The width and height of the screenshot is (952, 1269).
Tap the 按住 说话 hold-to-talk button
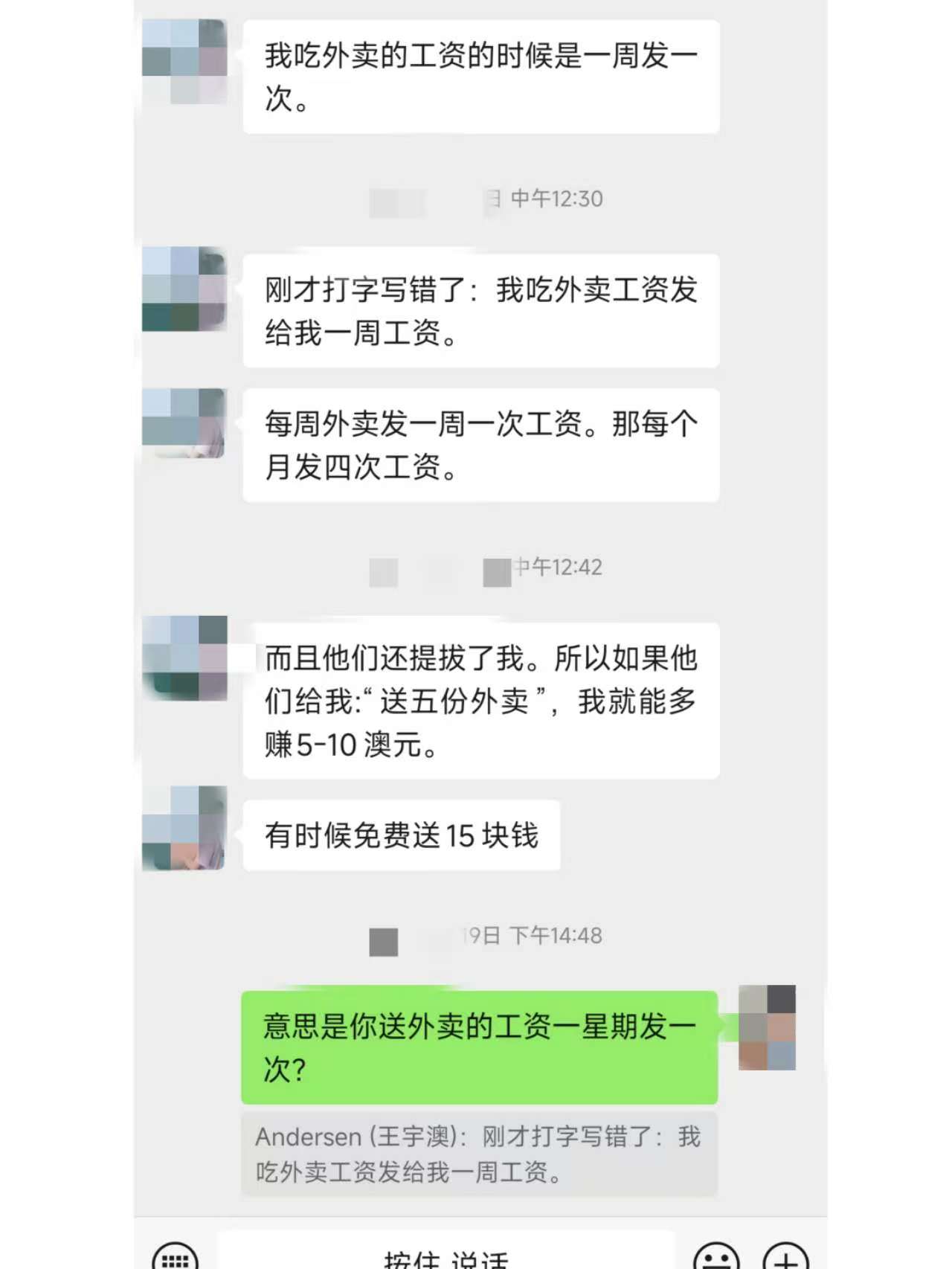[x=446, y=1257]
